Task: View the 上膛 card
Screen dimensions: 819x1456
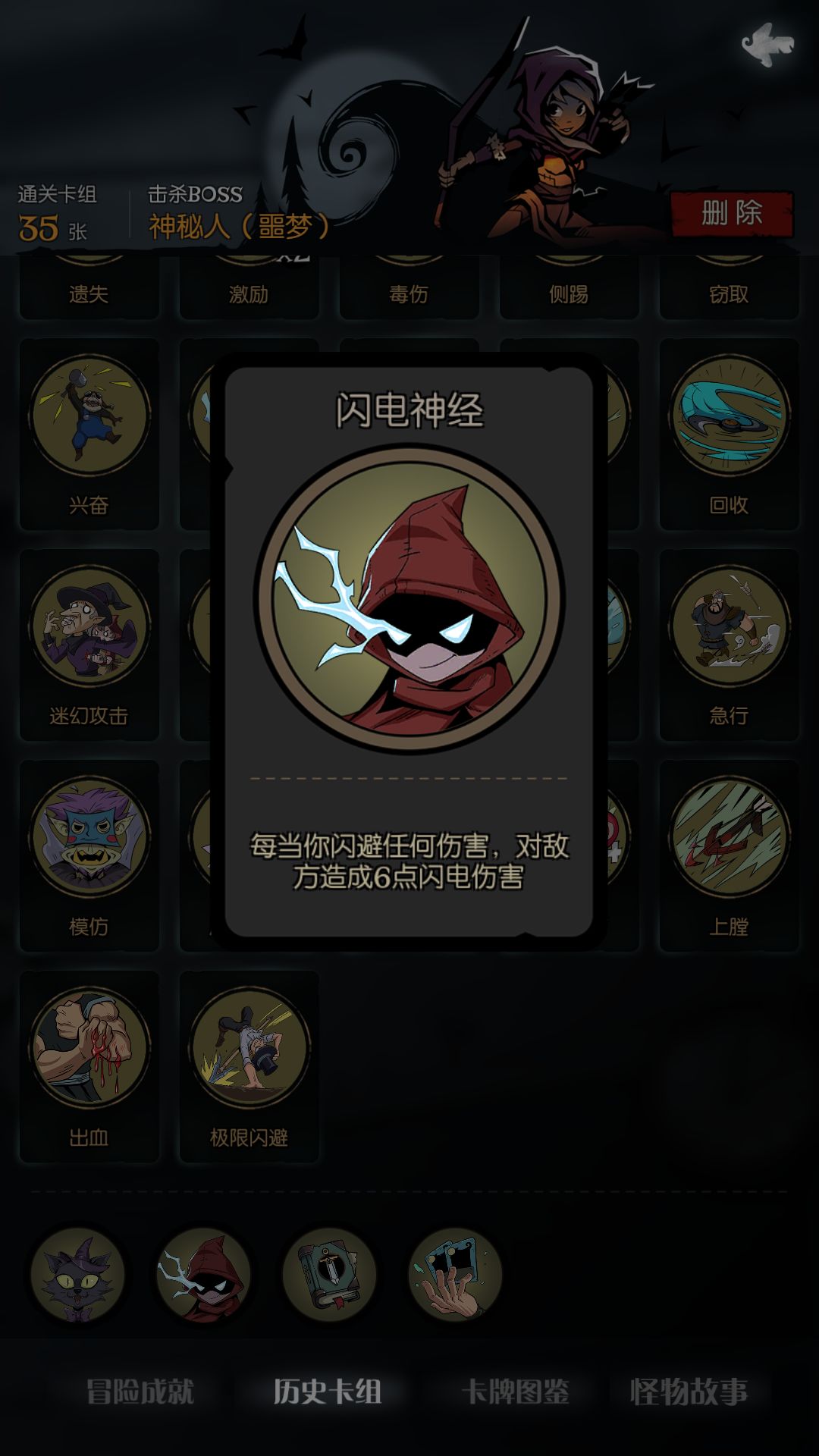Action: 729,855
